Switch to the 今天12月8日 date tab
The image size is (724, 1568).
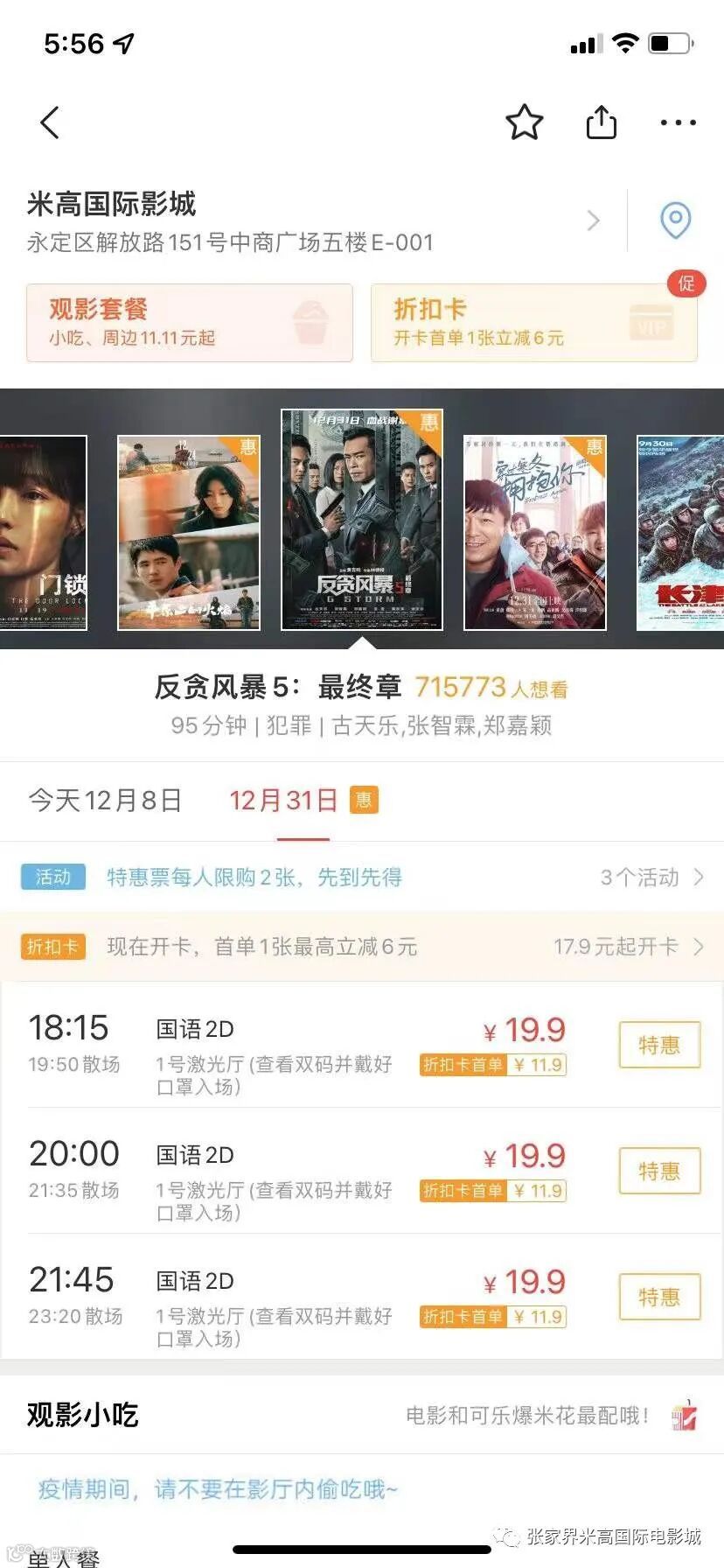pos(105,800)
